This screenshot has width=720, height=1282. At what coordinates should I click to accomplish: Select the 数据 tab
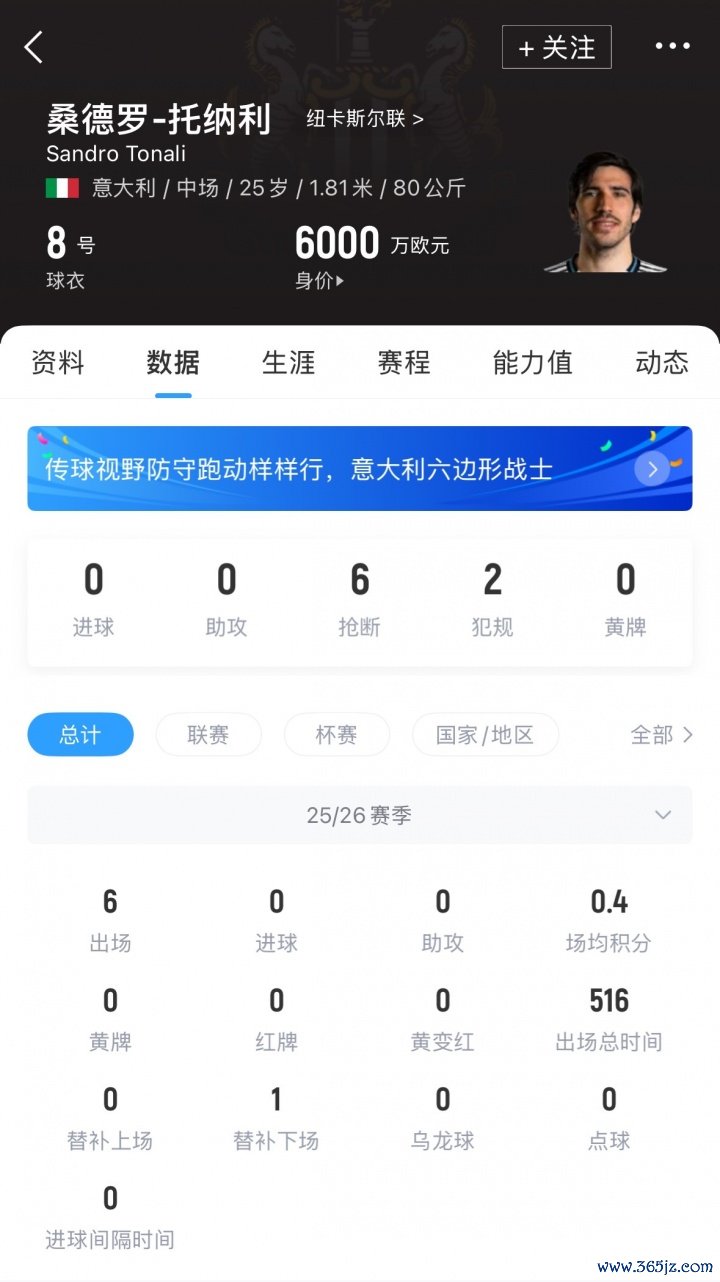tap(173, 362)
